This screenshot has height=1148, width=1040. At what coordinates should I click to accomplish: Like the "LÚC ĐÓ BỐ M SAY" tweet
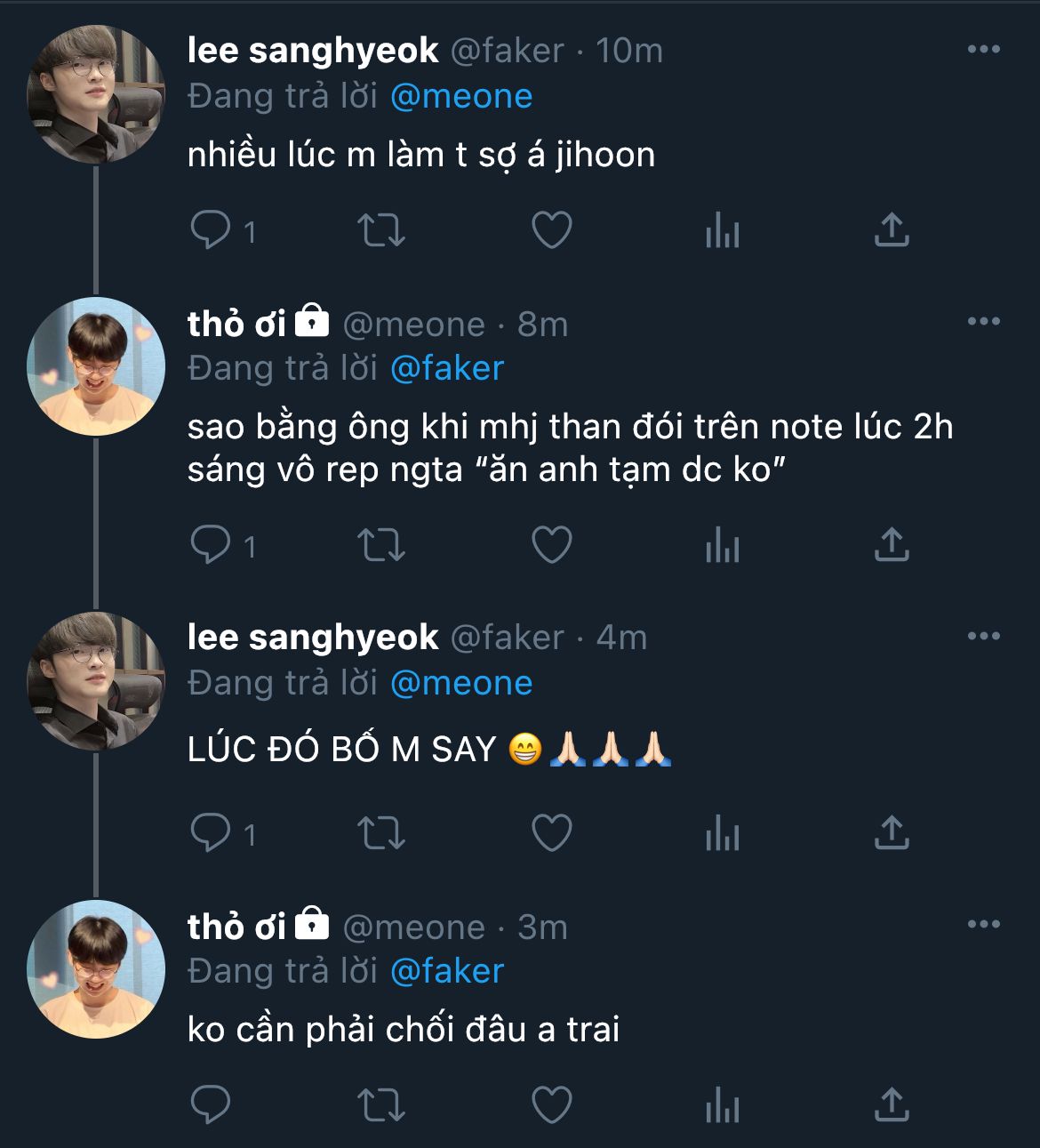pos(551,833)
